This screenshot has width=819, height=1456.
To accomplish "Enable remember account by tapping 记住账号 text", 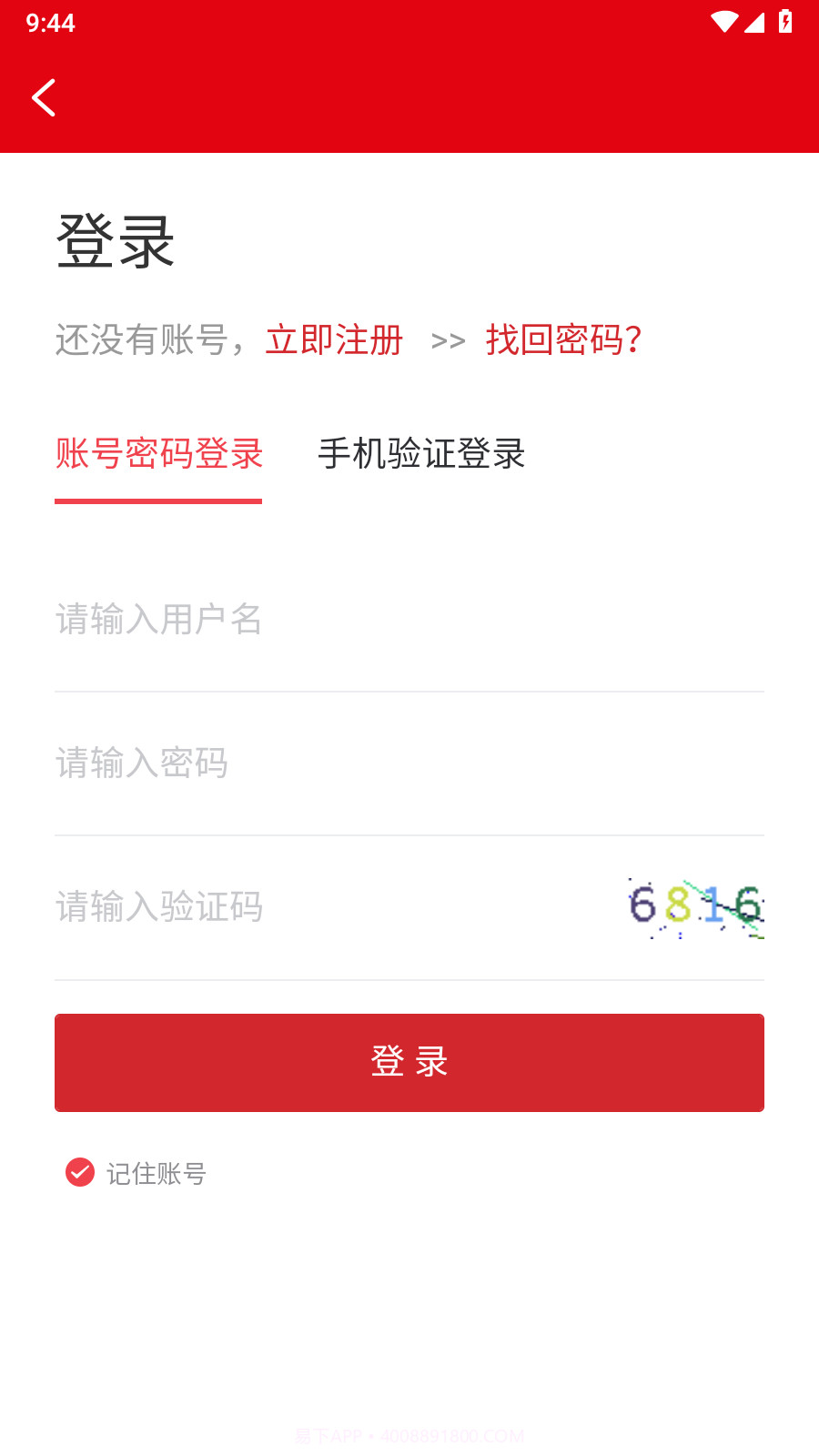I will 157,1175.
